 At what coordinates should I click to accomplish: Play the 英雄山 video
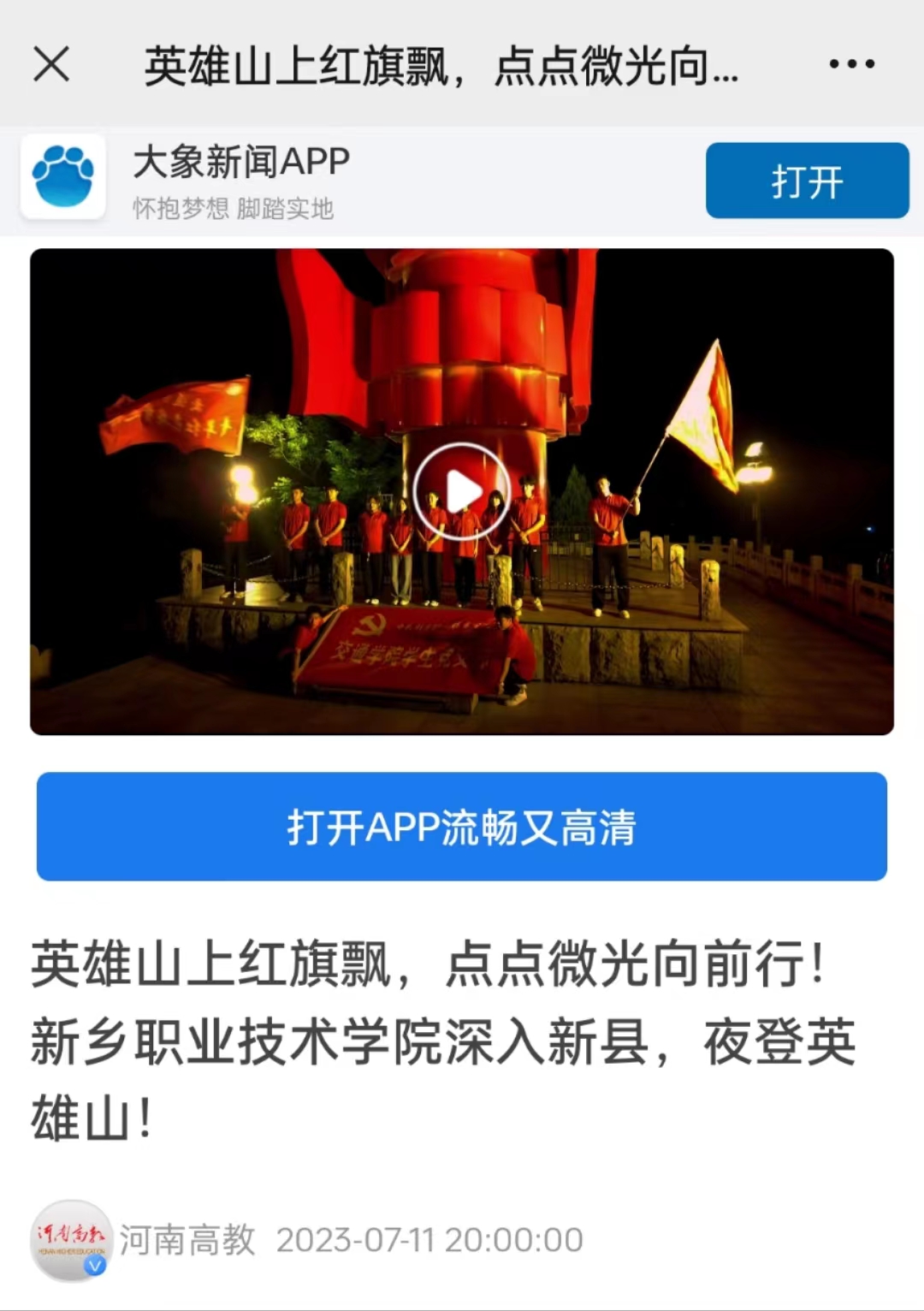coord(462,492)
